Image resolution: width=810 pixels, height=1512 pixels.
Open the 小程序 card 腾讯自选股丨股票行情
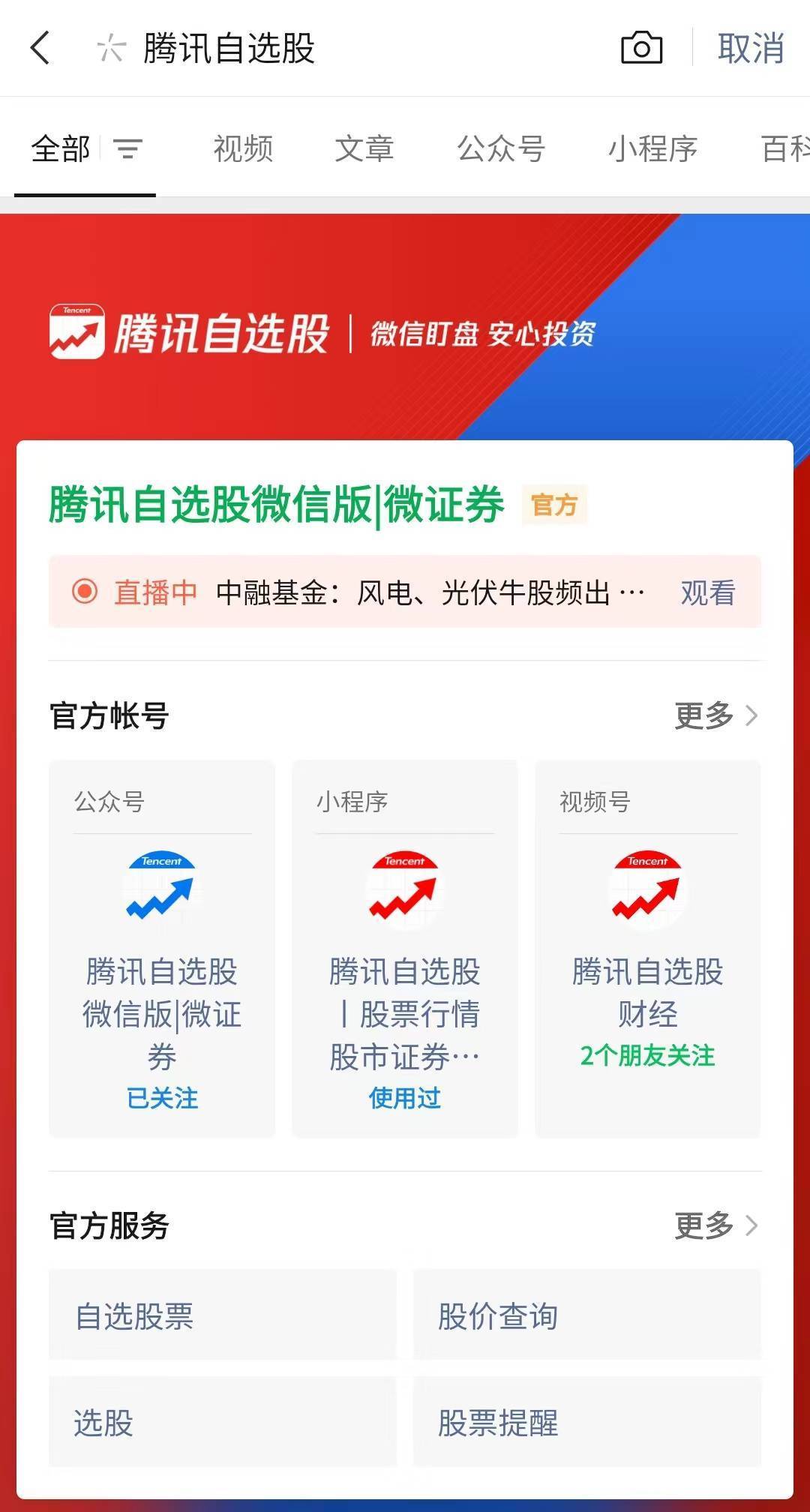pos(405,949)
